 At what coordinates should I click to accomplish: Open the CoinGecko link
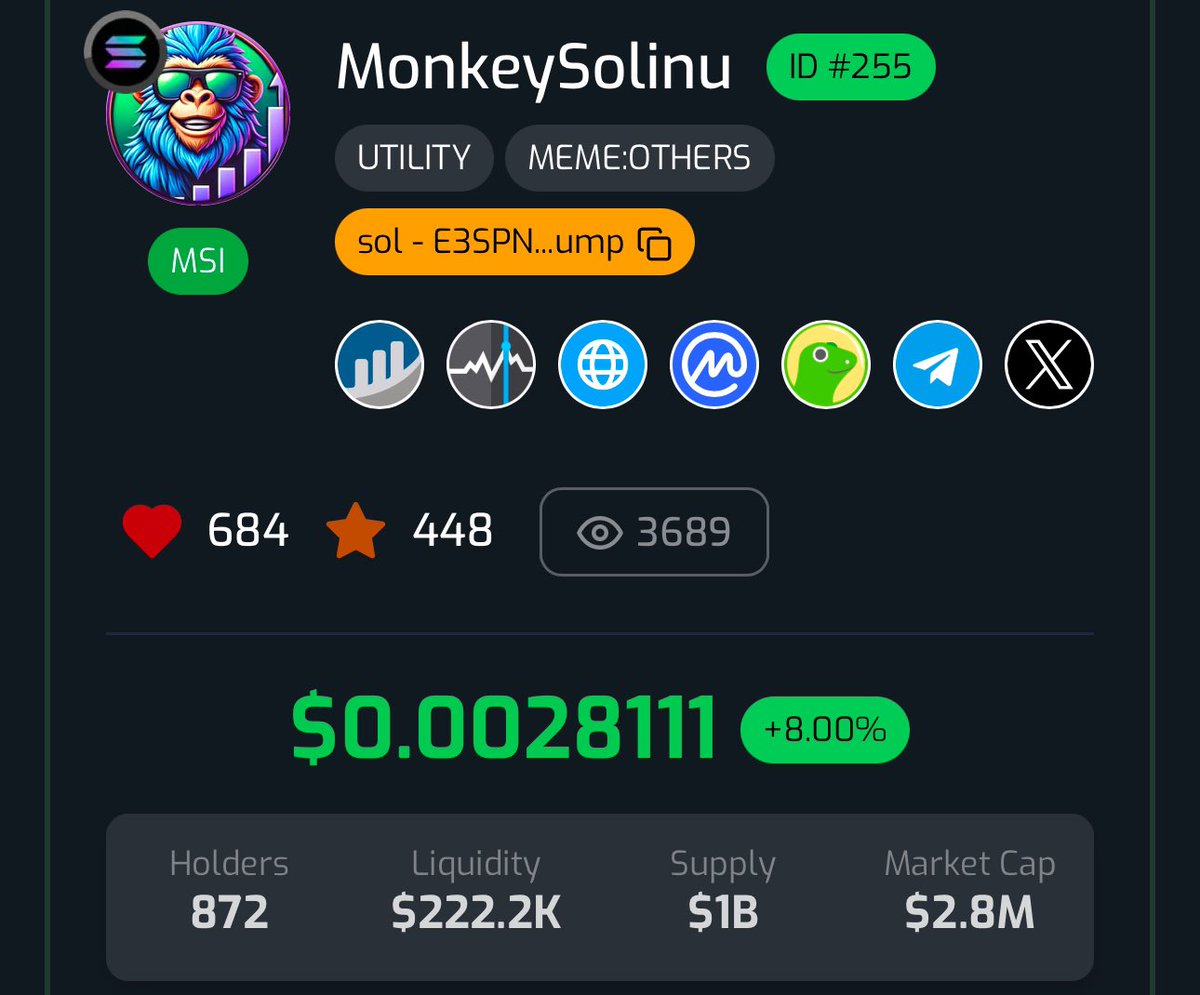[826, 364]
